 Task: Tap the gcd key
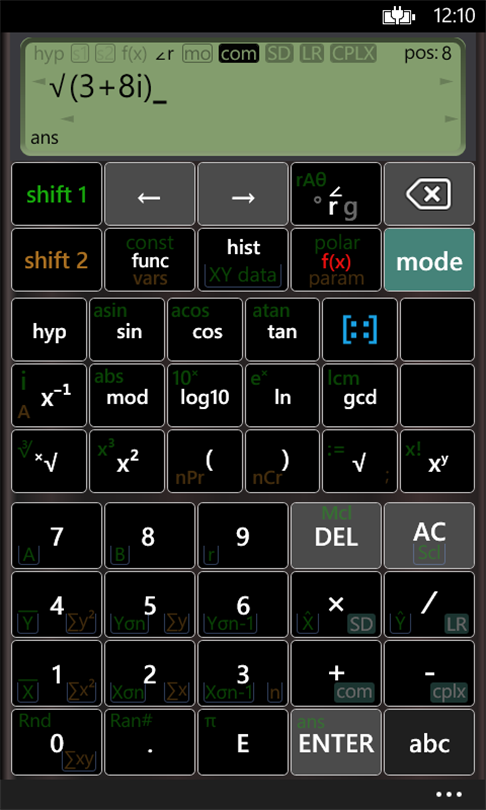pos(360,396)
